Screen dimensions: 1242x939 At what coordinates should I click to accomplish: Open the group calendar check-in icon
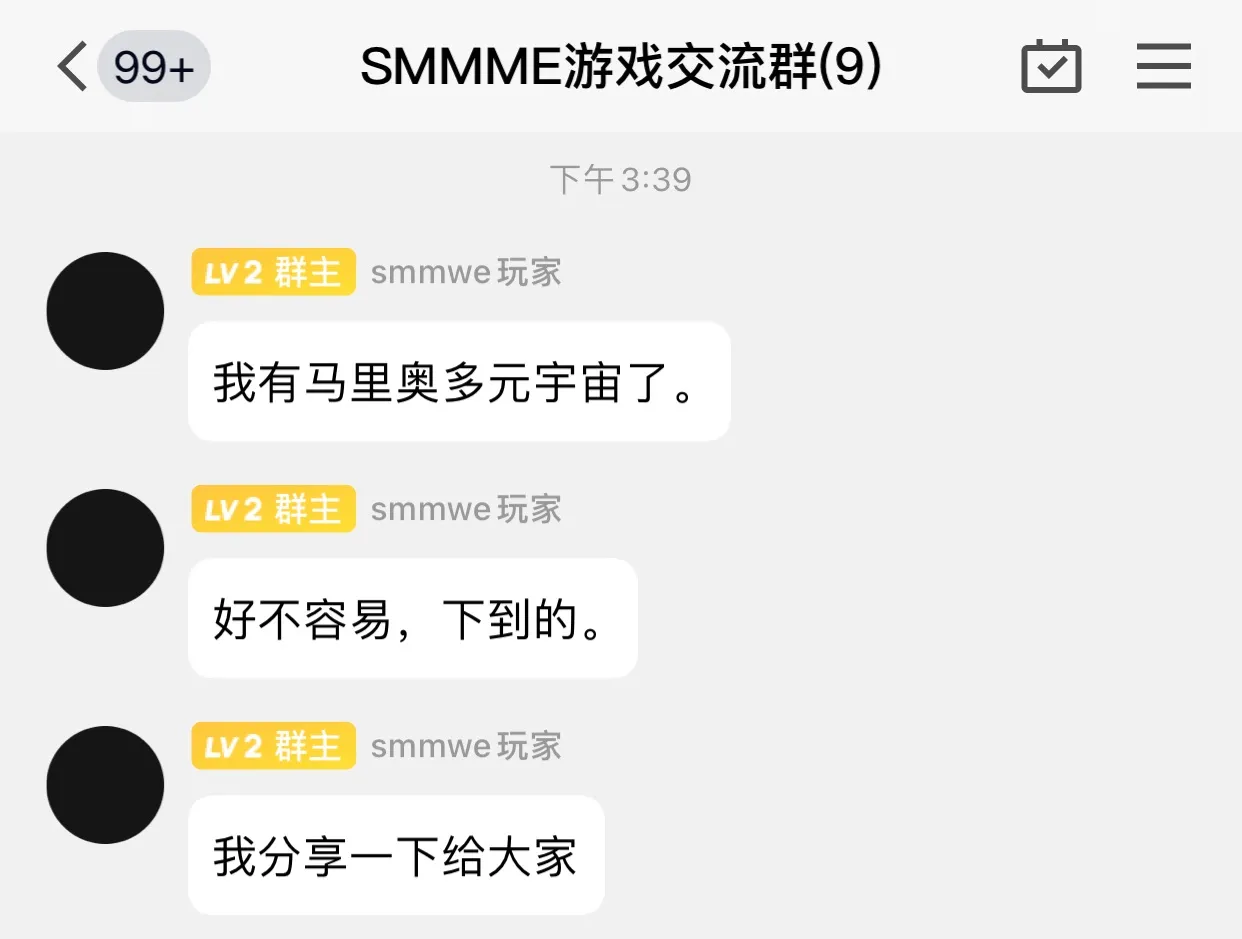1051,67
